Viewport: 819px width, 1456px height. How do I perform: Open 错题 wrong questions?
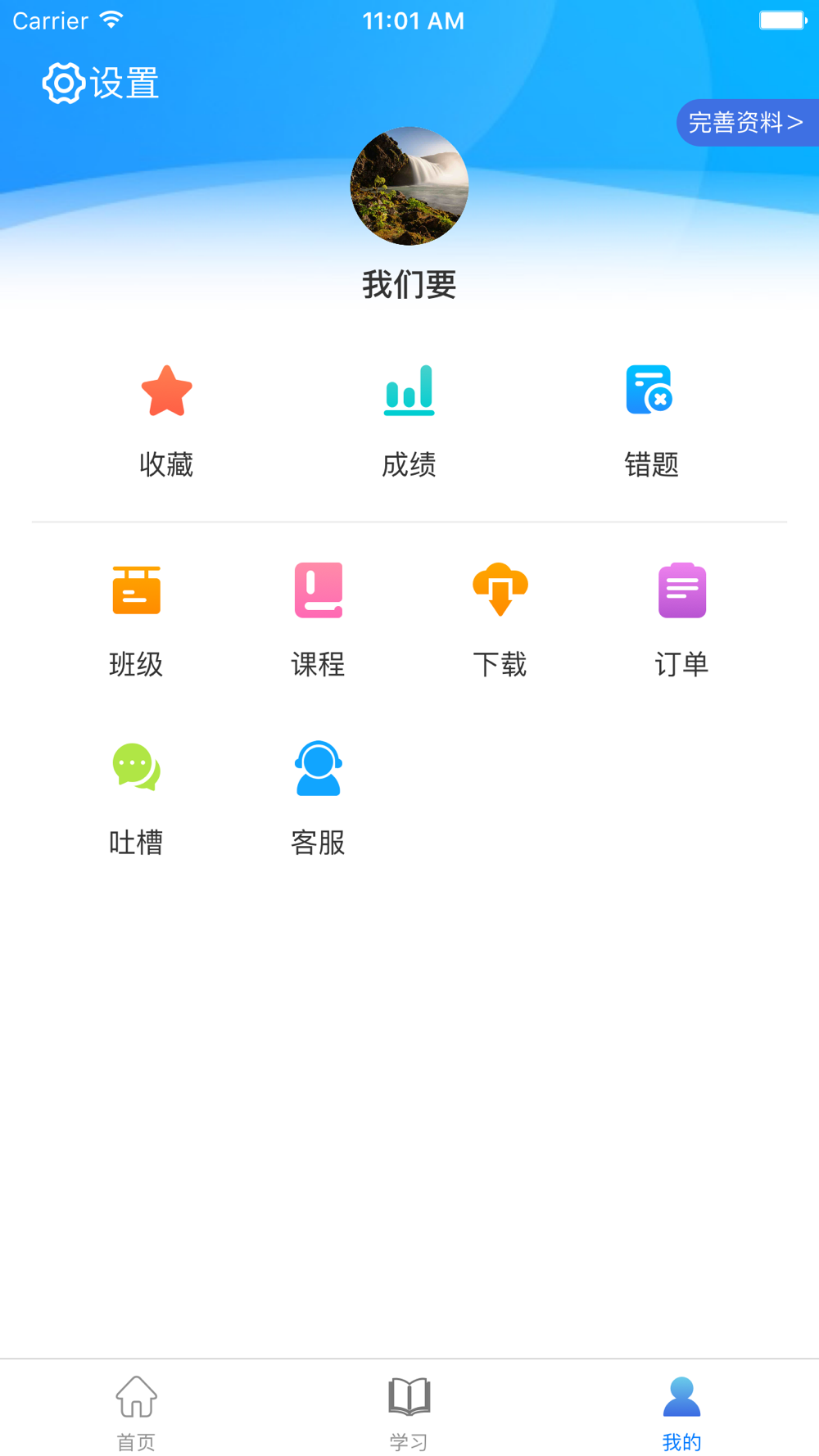651,419
